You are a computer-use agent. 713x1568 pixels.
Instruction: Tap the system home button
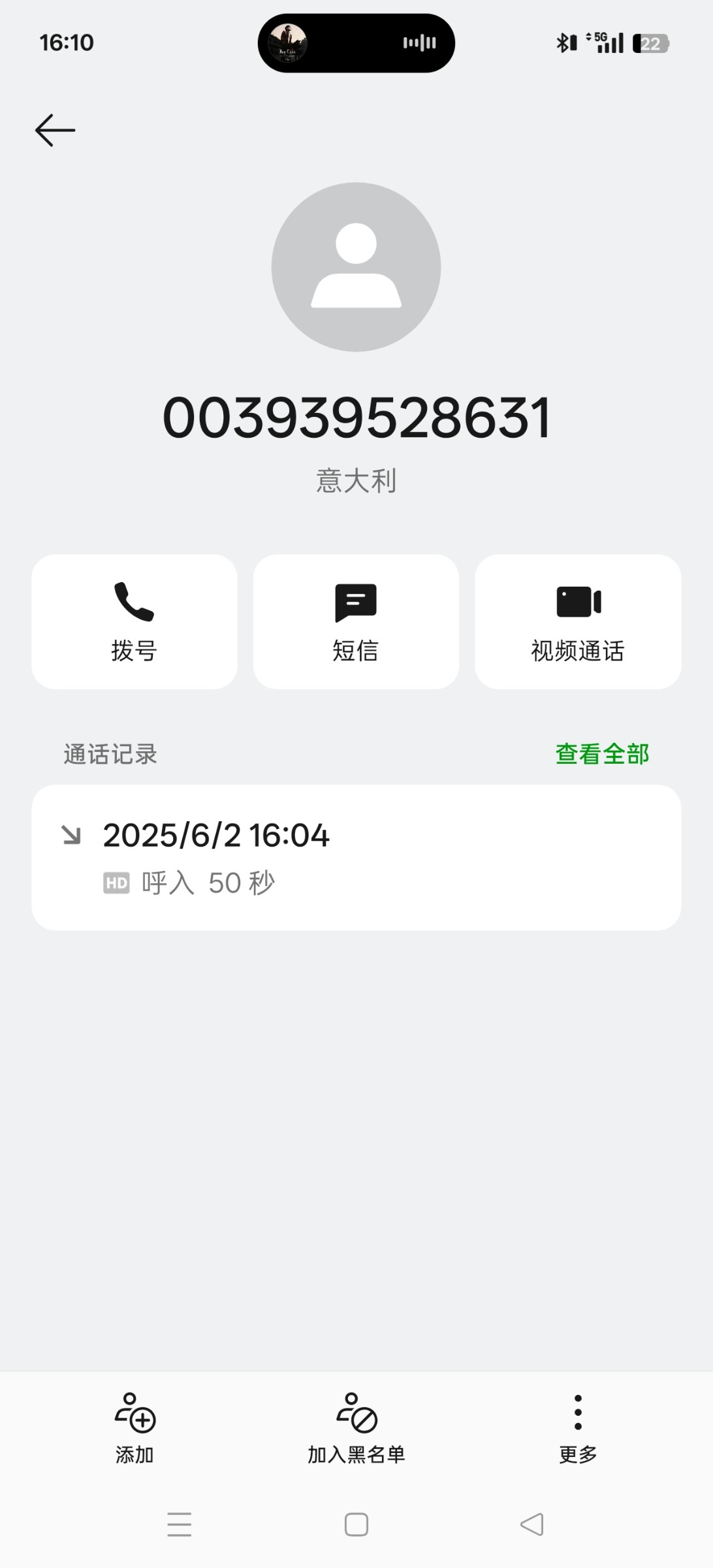pyautogui.click(x=356, y=1525)
